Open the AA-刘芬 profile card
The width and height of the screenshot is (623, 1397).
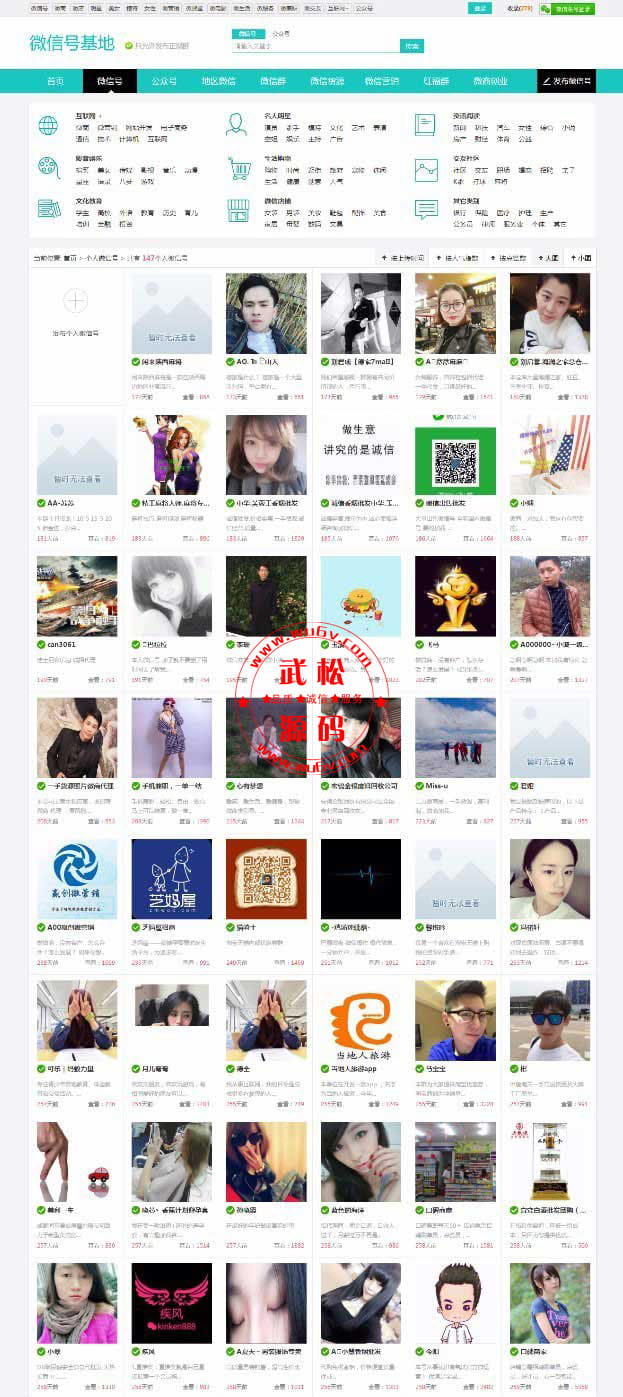pyautogui.click(x=77, y=455)
